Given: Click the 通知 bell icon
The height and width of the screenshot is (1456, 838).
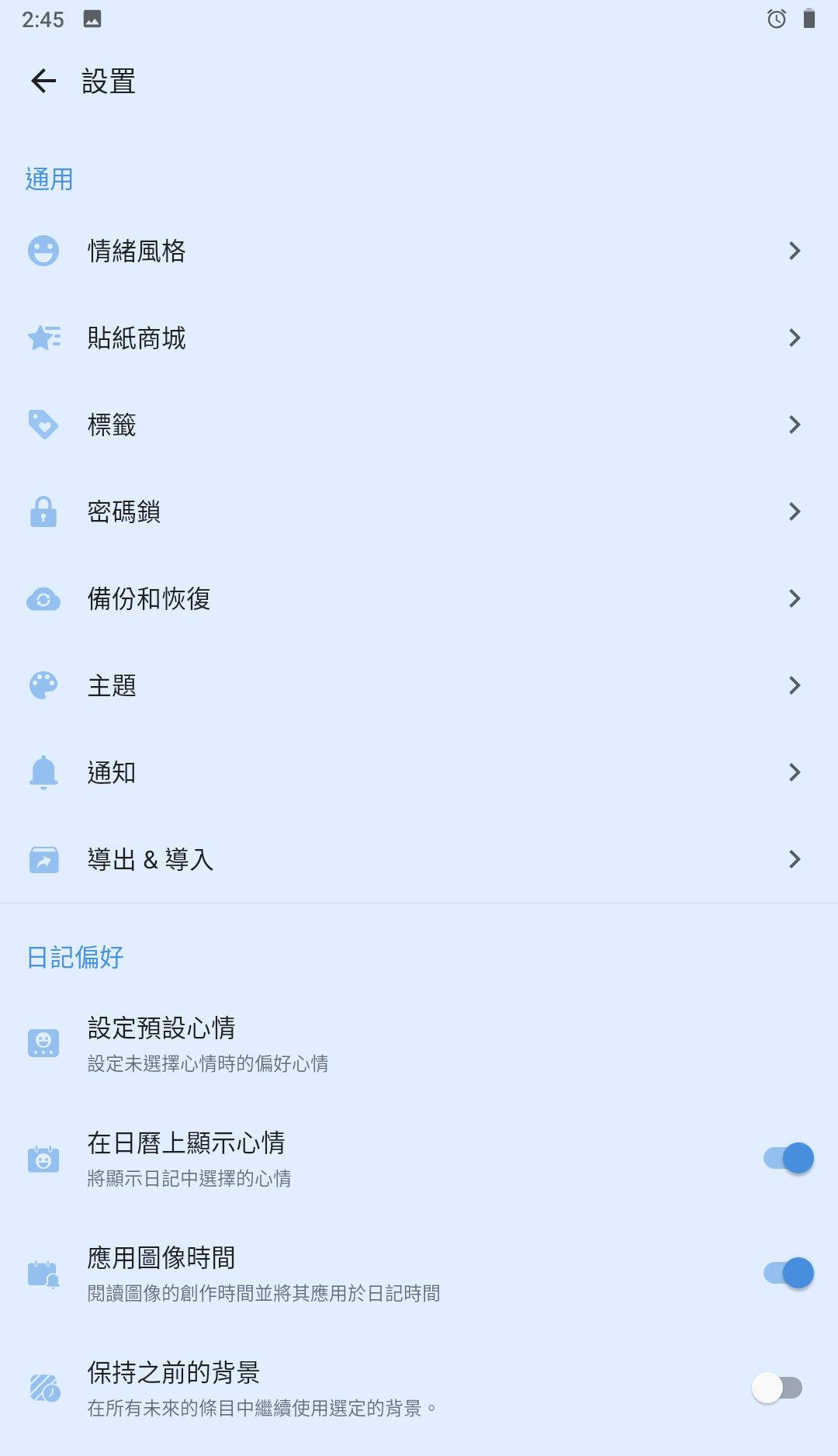Looking at the screenshot, I should [x=44, y=771].
